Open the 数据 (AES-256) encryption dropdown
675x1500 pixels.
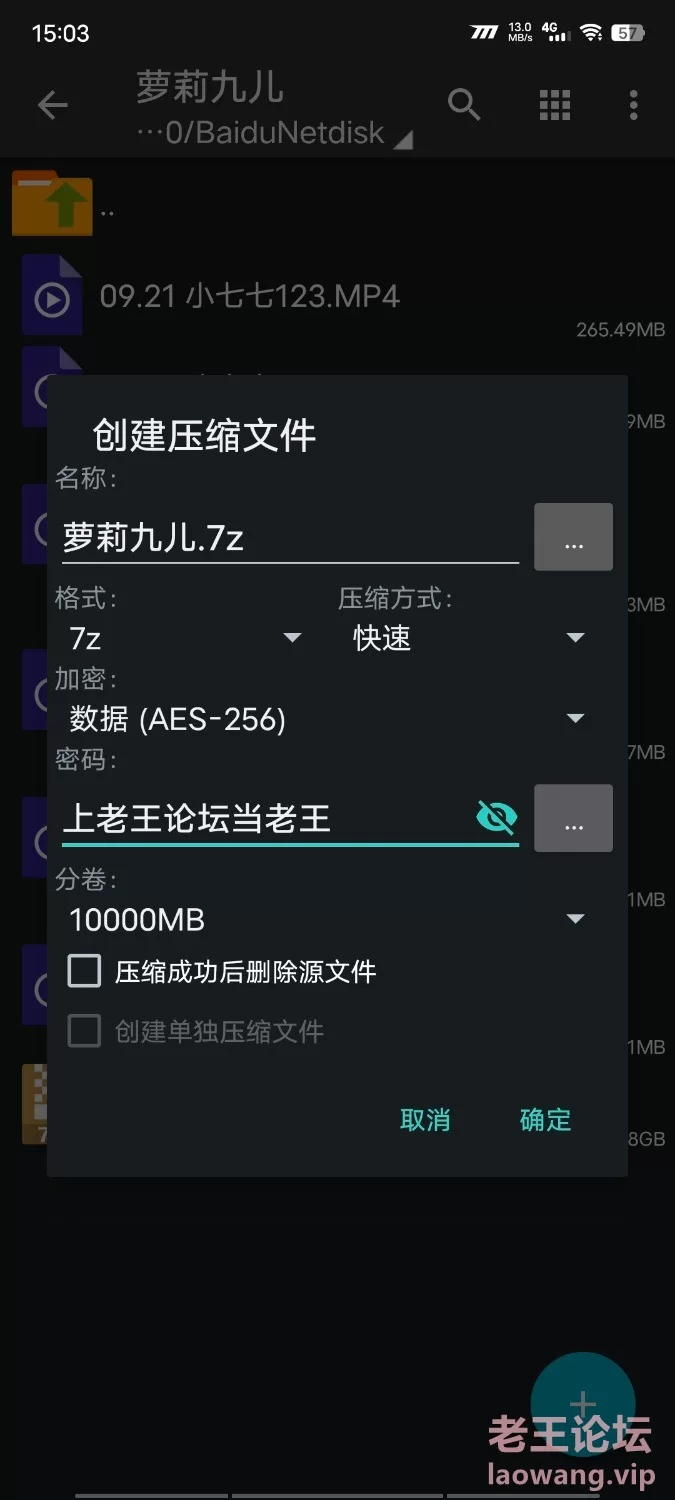click(326, 719)
